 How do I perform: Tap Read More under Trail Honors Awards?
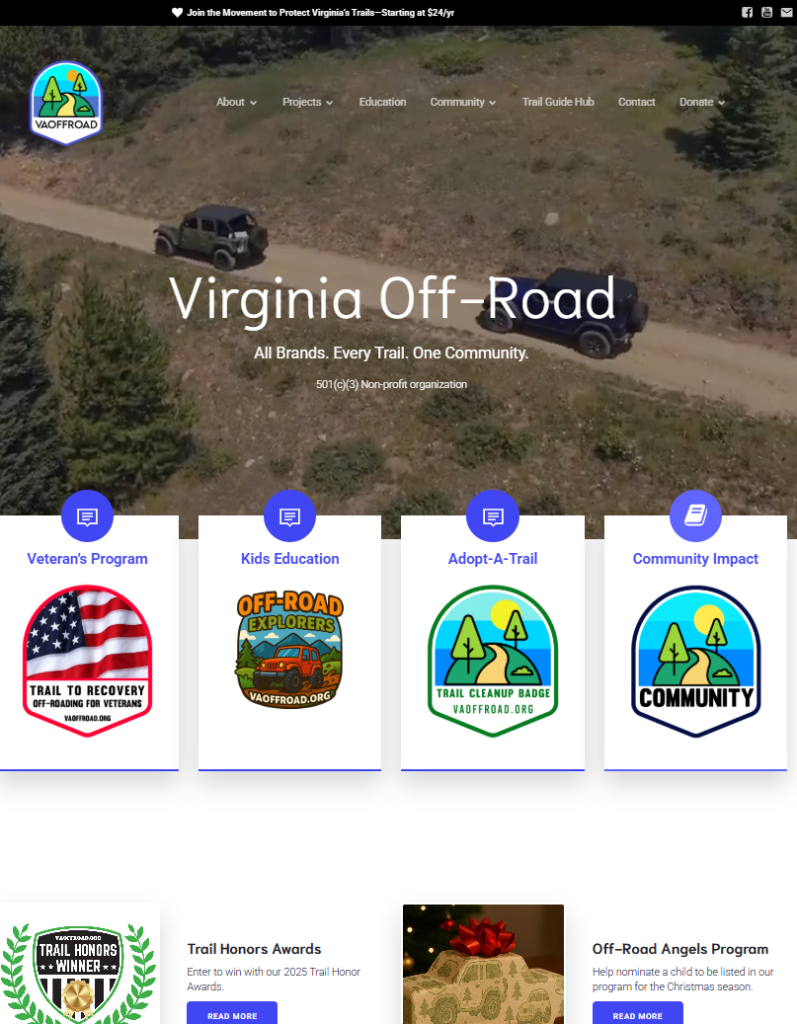point(231,1015)
